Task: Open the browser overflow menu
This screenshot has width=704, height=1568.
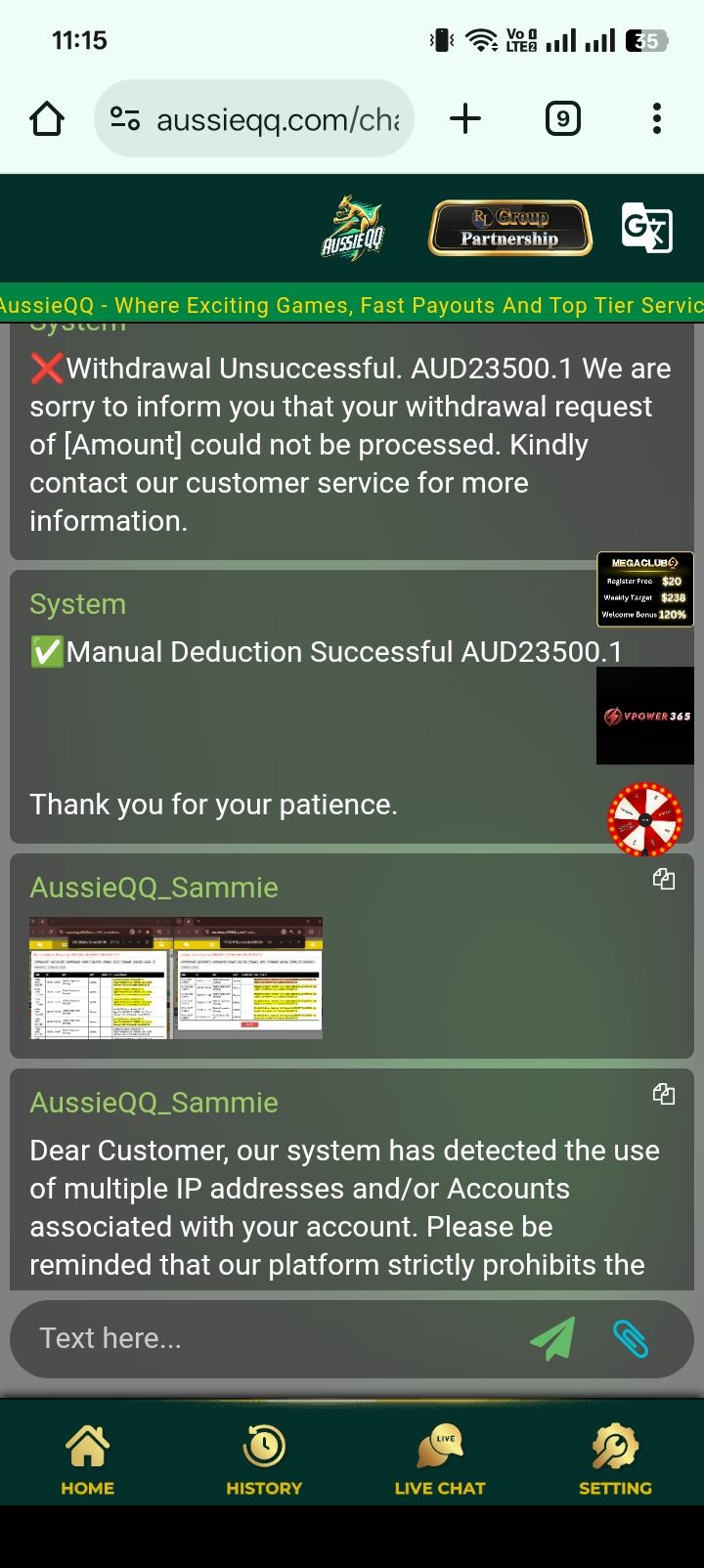Action: [656, 119]
